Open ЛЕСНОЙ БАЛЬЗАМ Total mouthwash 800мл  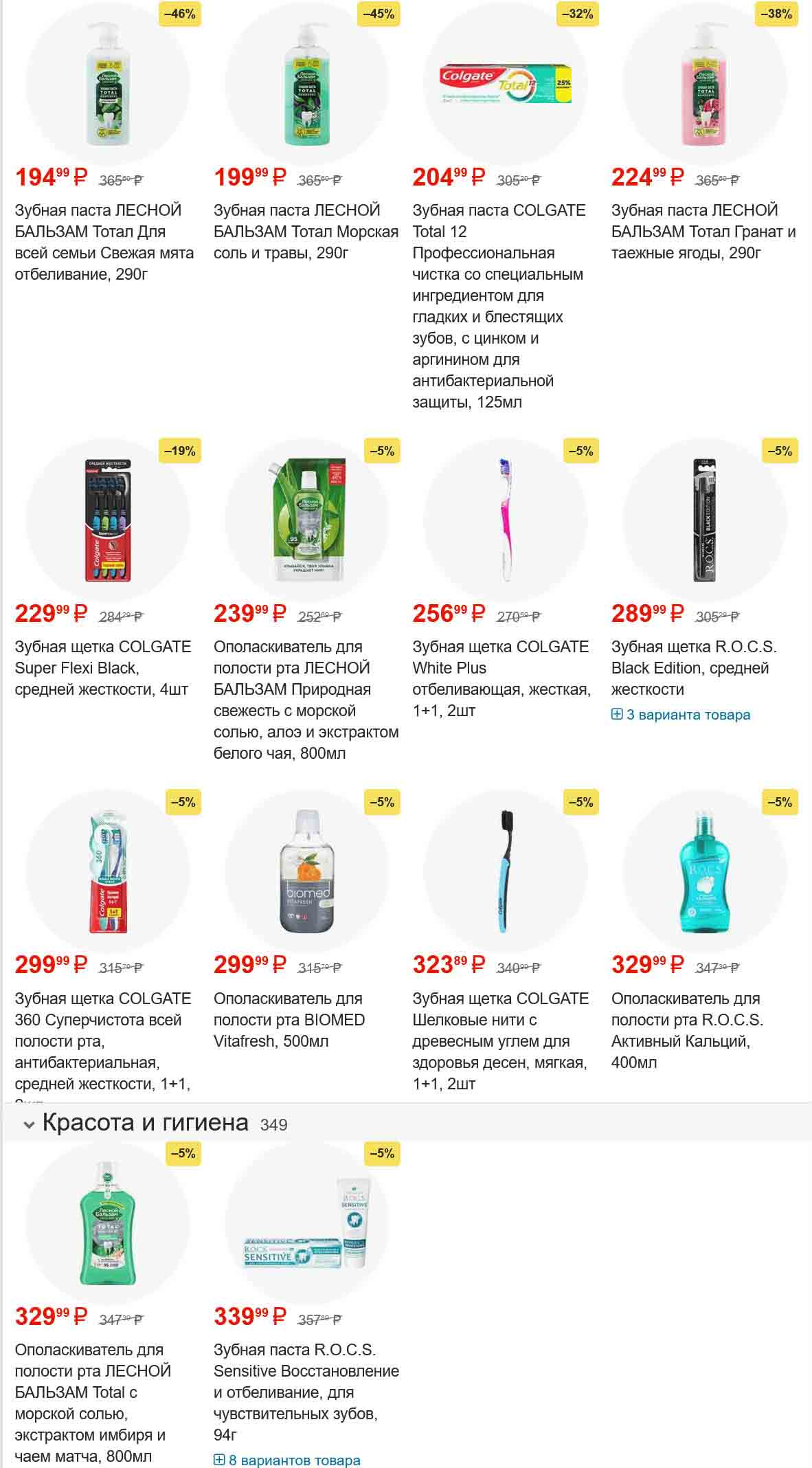pos(93,1402)
